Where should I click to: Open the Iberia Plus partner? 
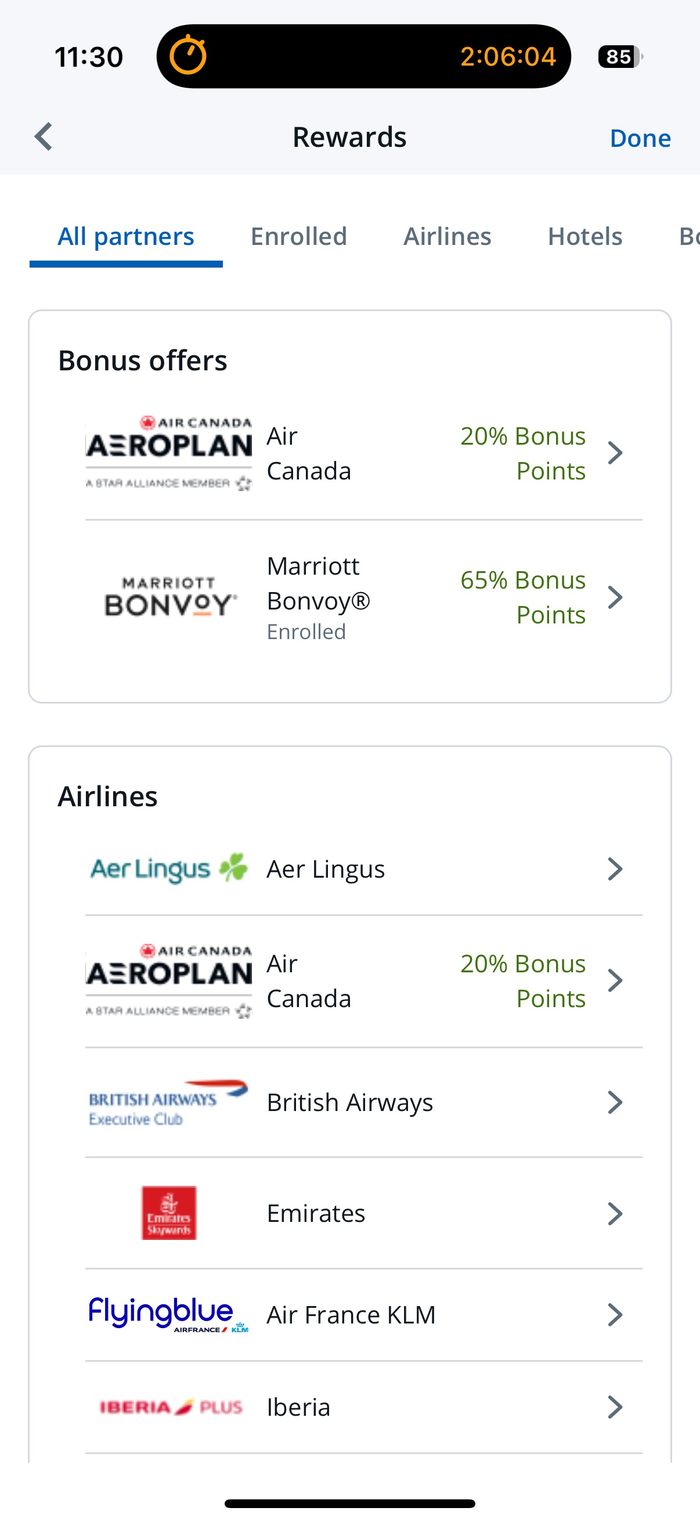(x=364, y=1407)
